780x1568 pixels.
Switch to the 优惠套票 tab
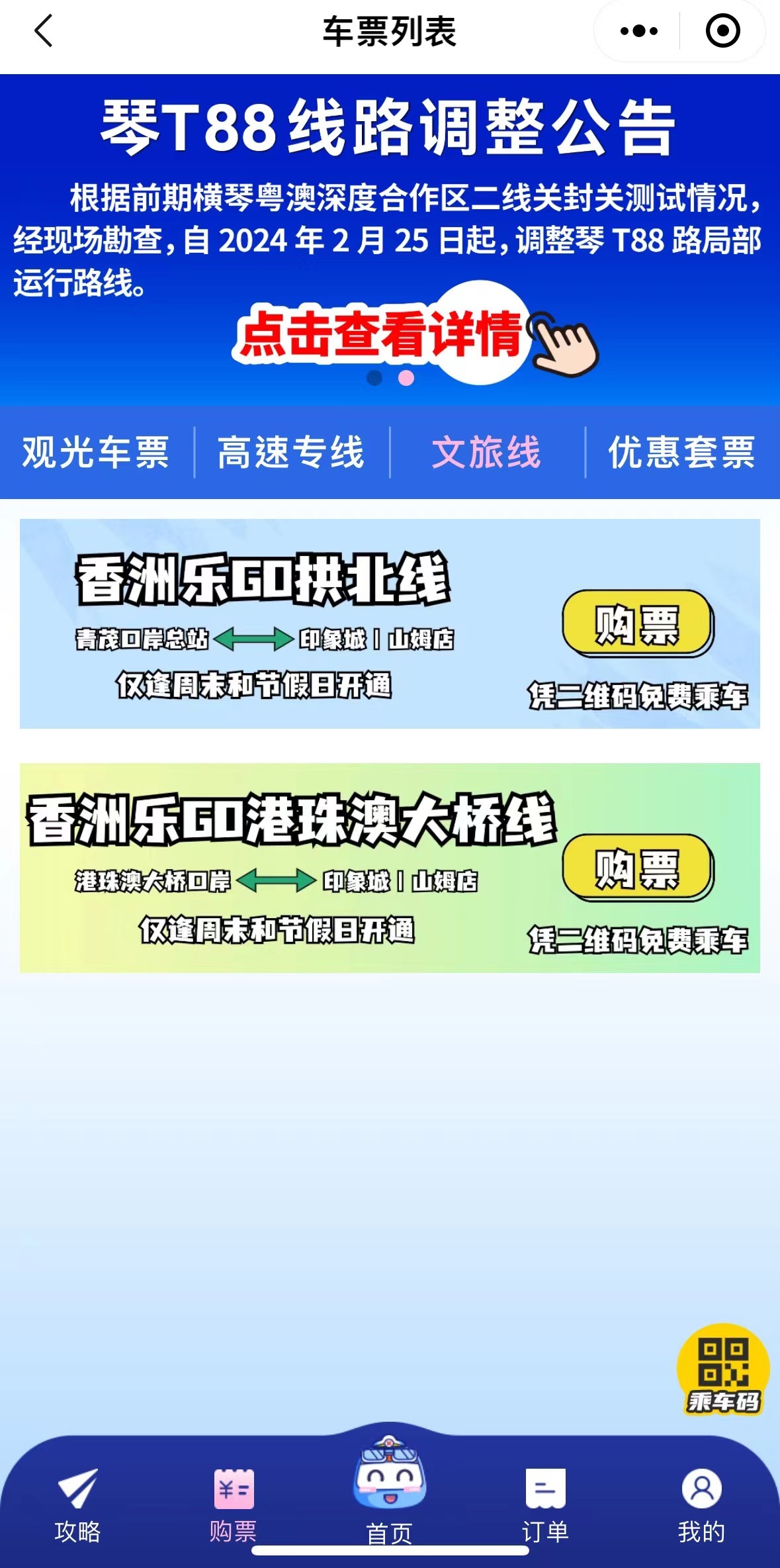(681, 453)
